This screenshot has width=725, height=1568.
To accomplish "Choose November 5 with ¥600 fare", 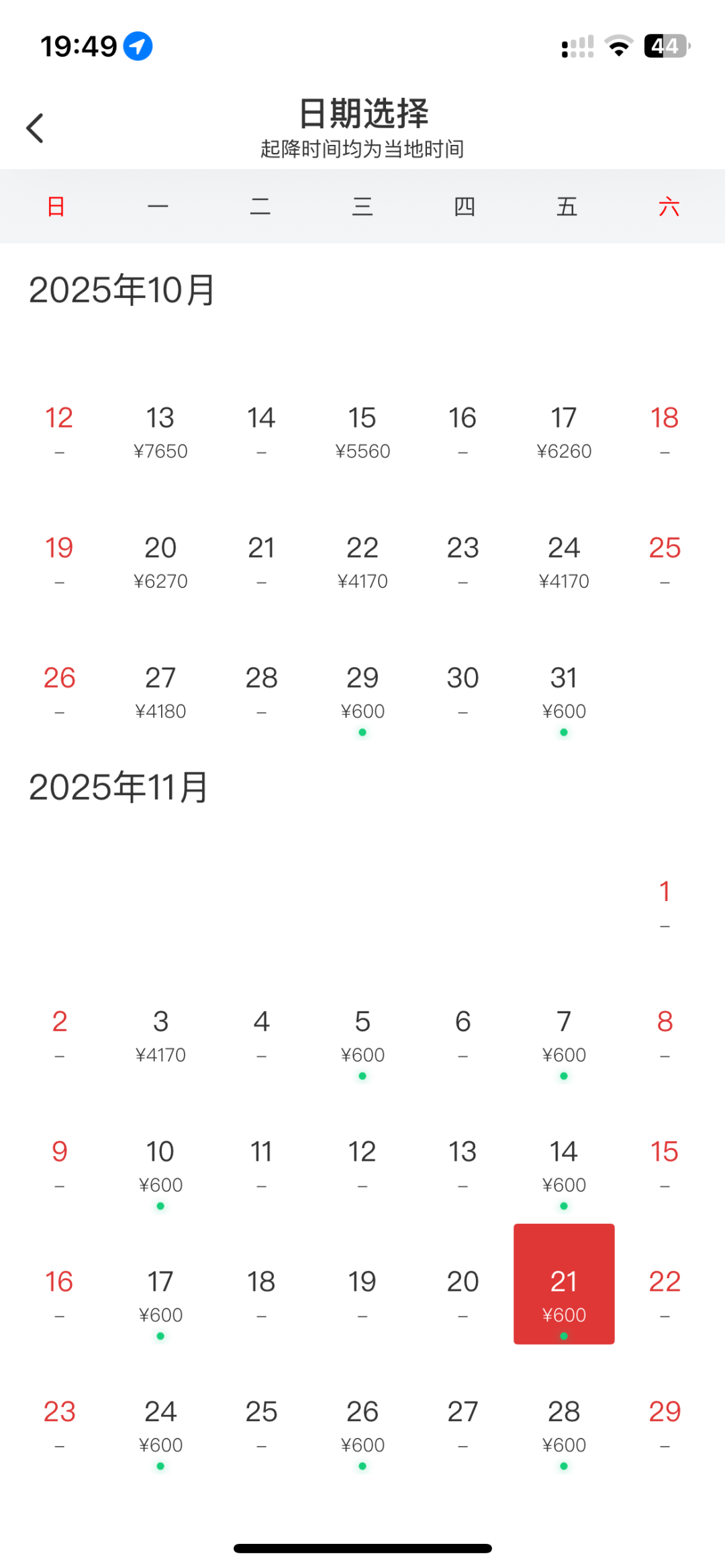I will 362,1035.
